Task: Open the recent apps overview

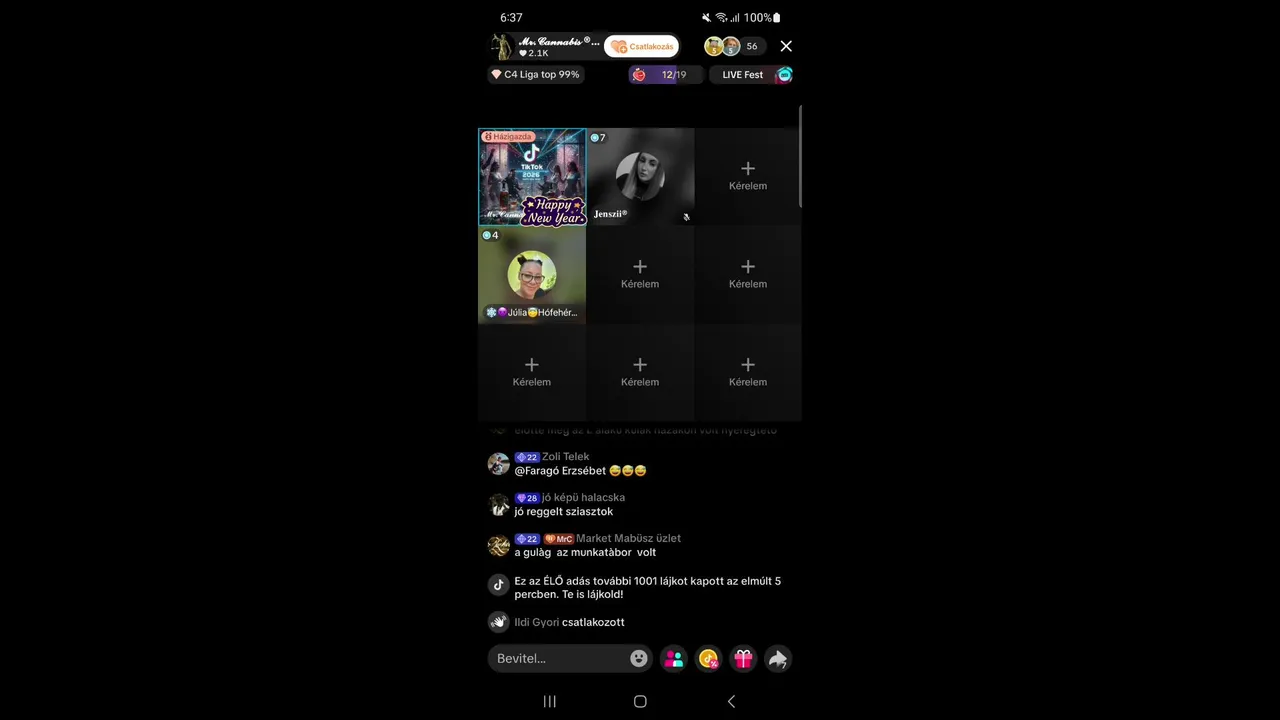Action: (549, 702)
